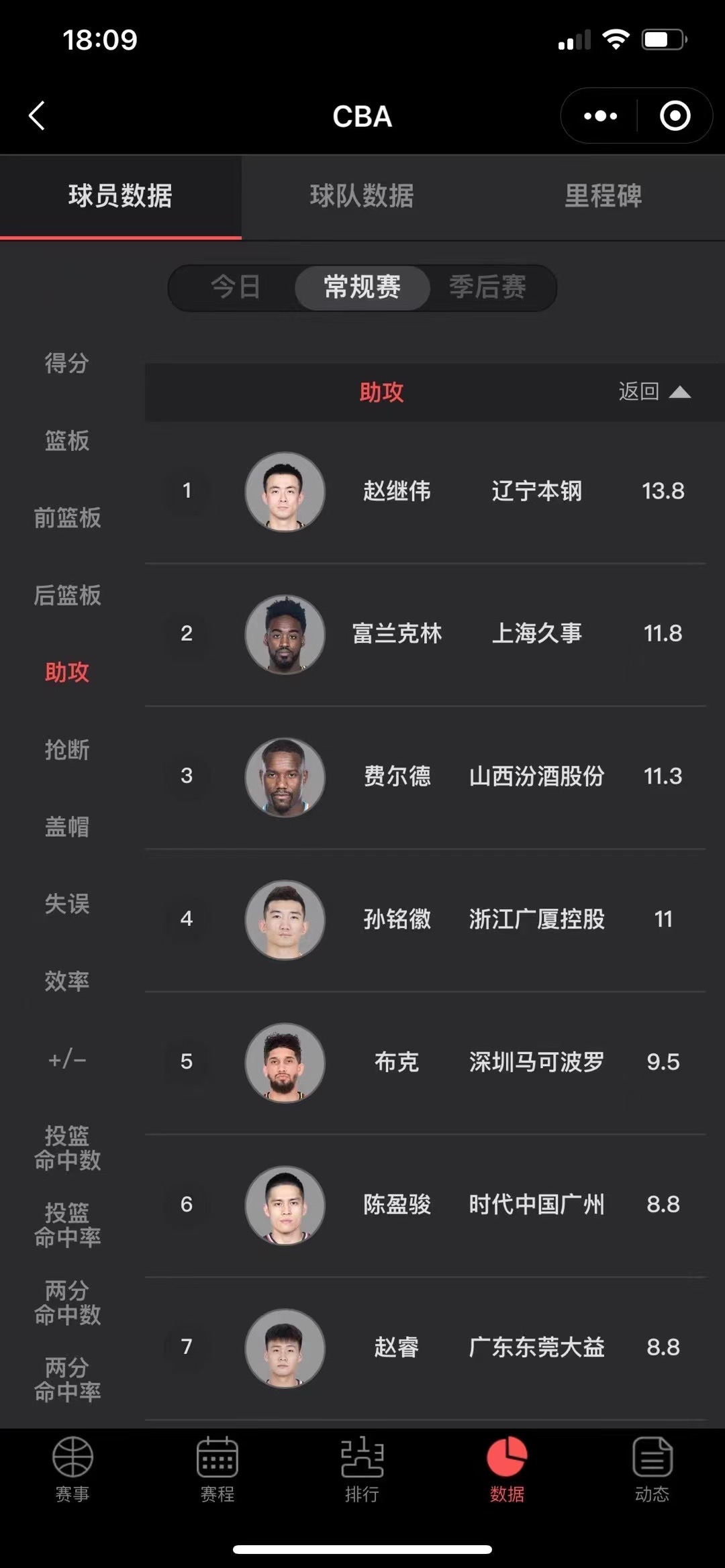Switch to the 球队数据 tab
Screen dimensions: 725x1568
click(362, 196)
